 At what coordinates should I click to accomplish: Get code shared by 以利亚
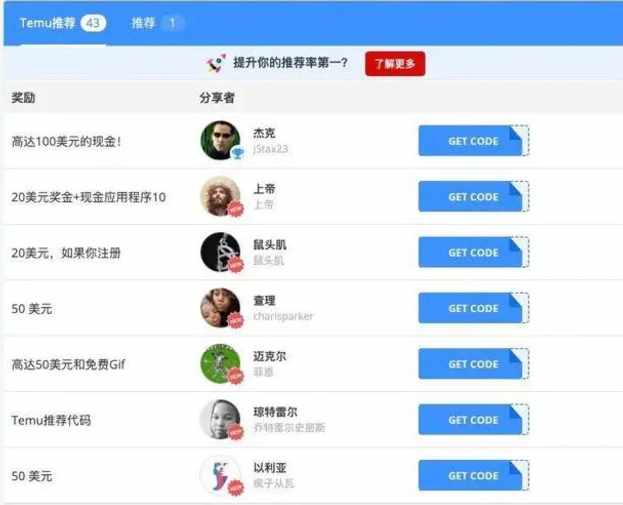click(473, 476)
